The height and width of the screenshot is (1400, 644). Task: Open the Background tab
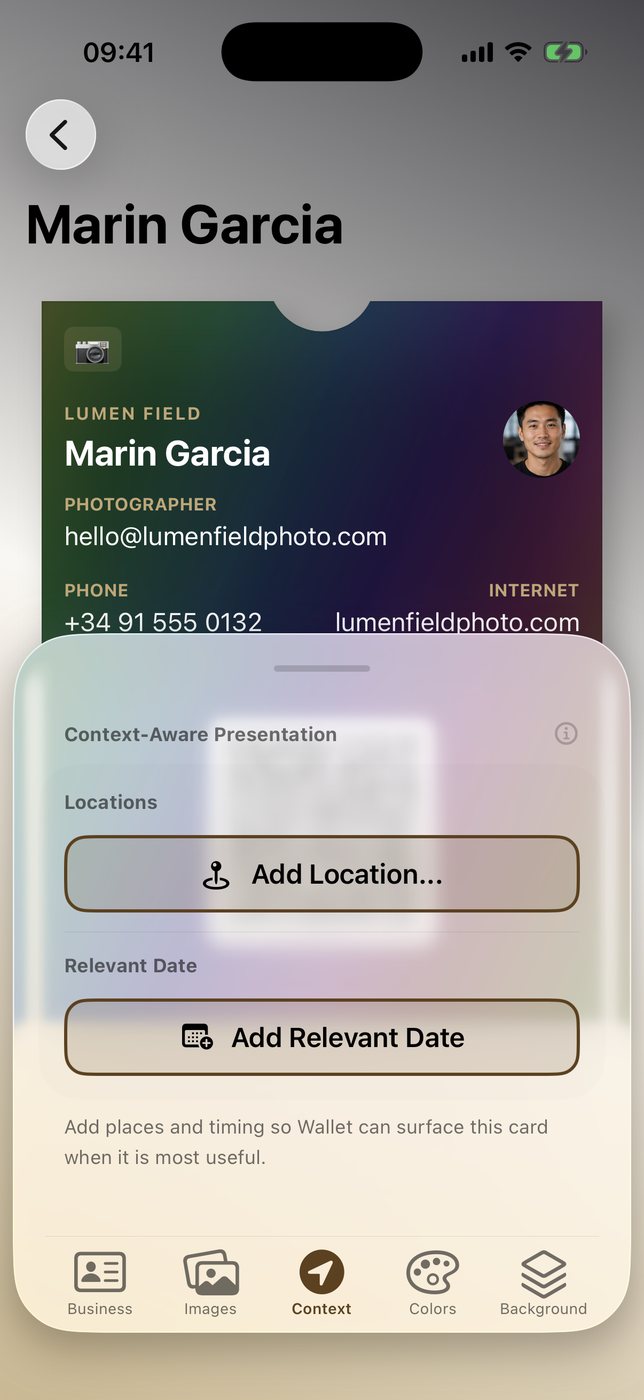(x=544, y=1283)
